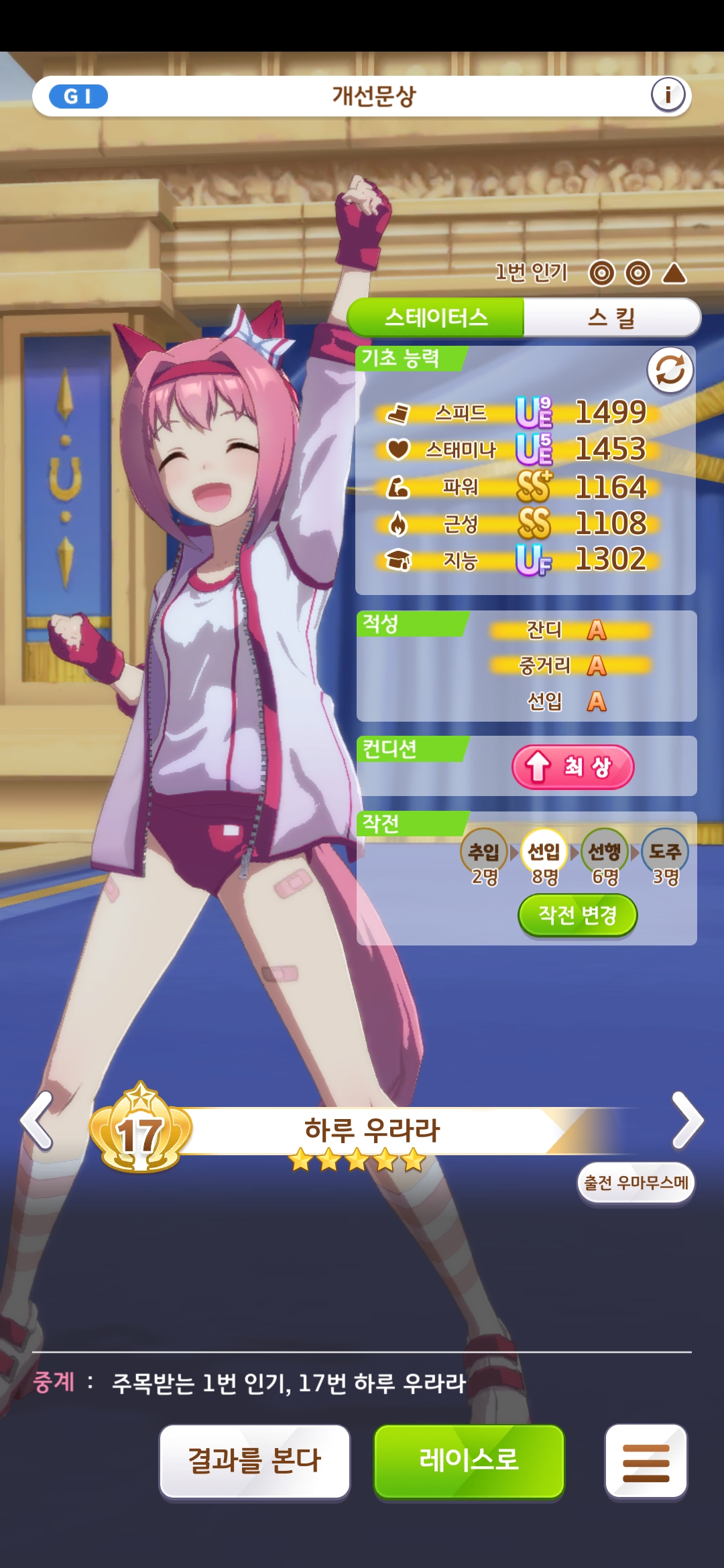Tap the refresh icon in 기초 능력

(670, 369)
